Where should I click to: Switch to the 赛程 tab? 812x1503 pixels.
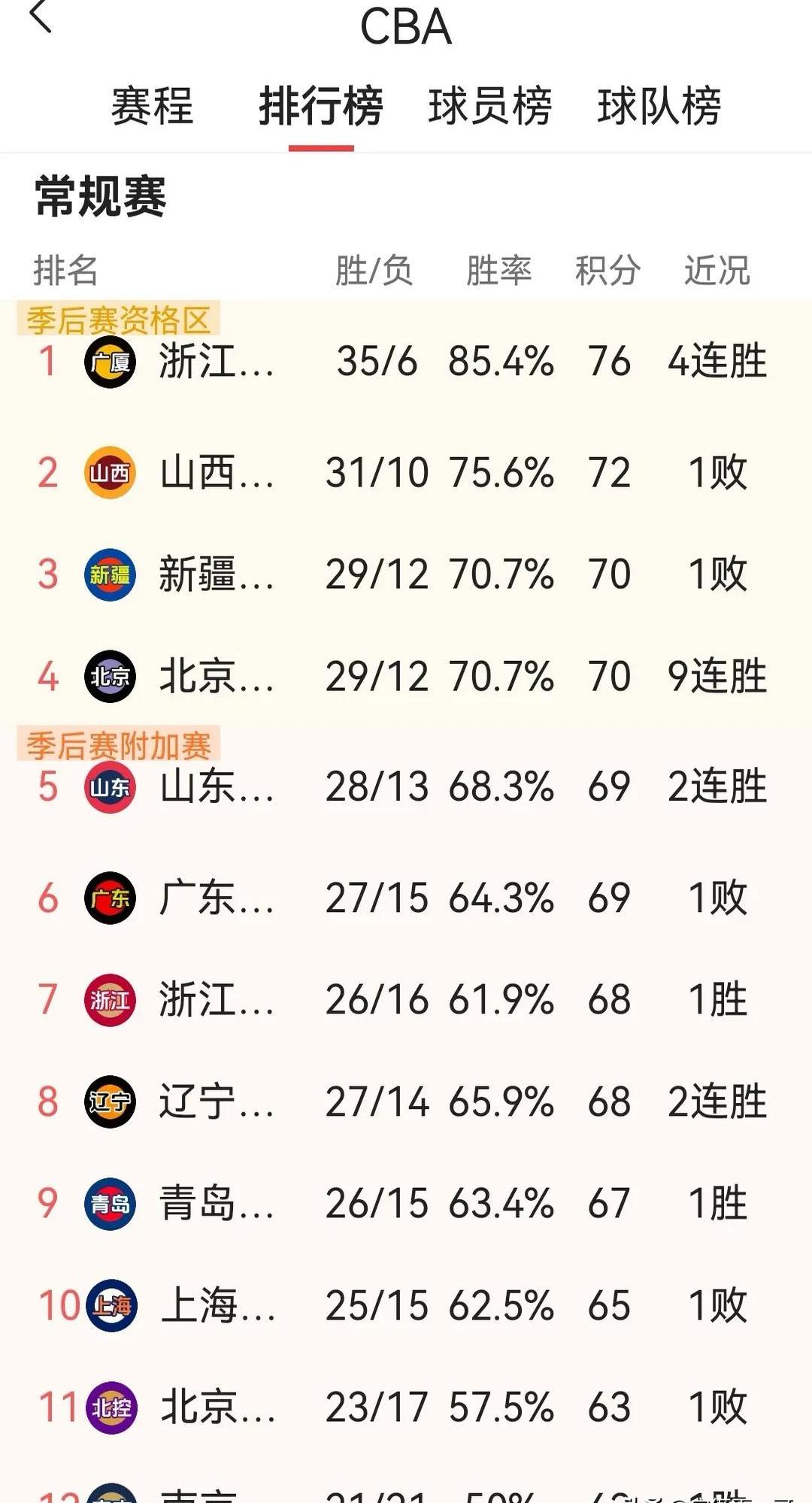tap(153, 107)
